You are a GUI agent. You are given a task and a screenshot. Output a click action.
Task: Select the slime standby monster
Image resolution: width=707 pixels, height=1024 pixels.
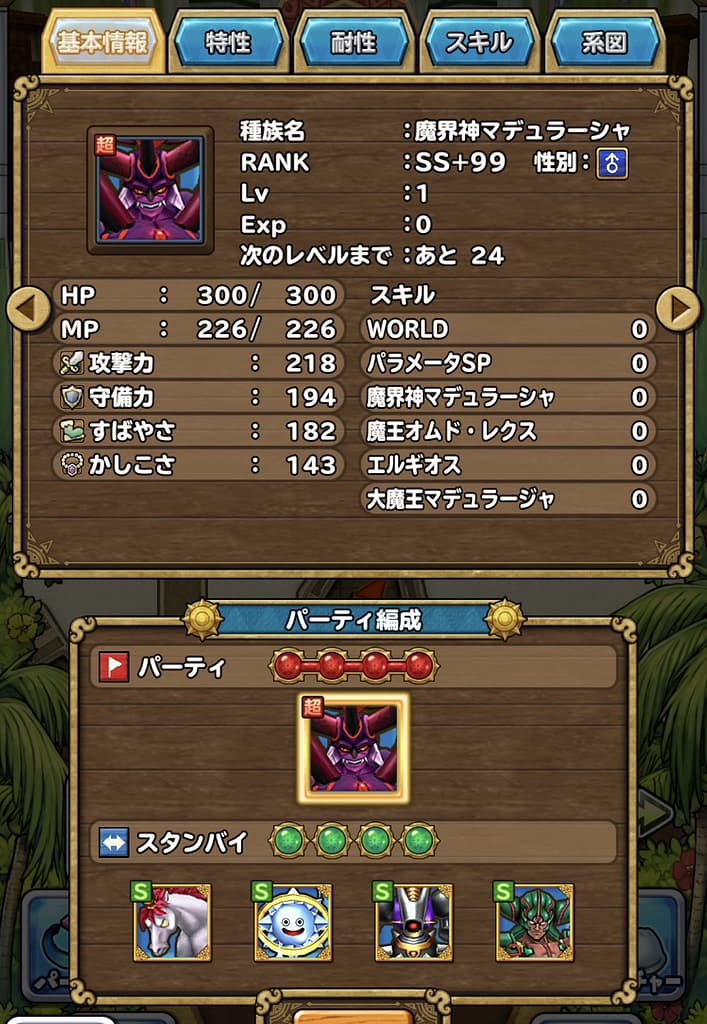292,921
